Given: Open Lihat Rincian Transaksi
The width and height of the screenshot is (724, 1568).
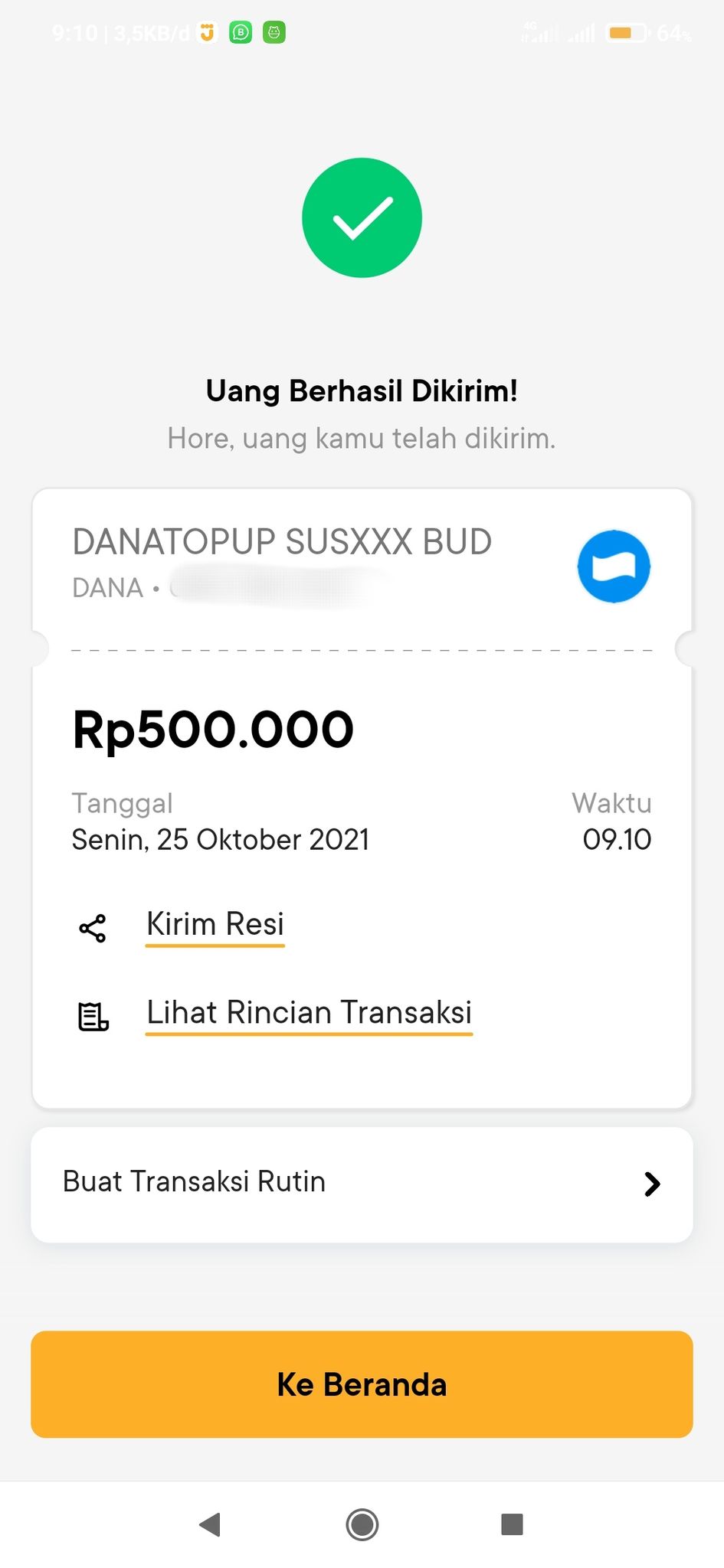Looking at the screenshot, I should point(309,1013).
